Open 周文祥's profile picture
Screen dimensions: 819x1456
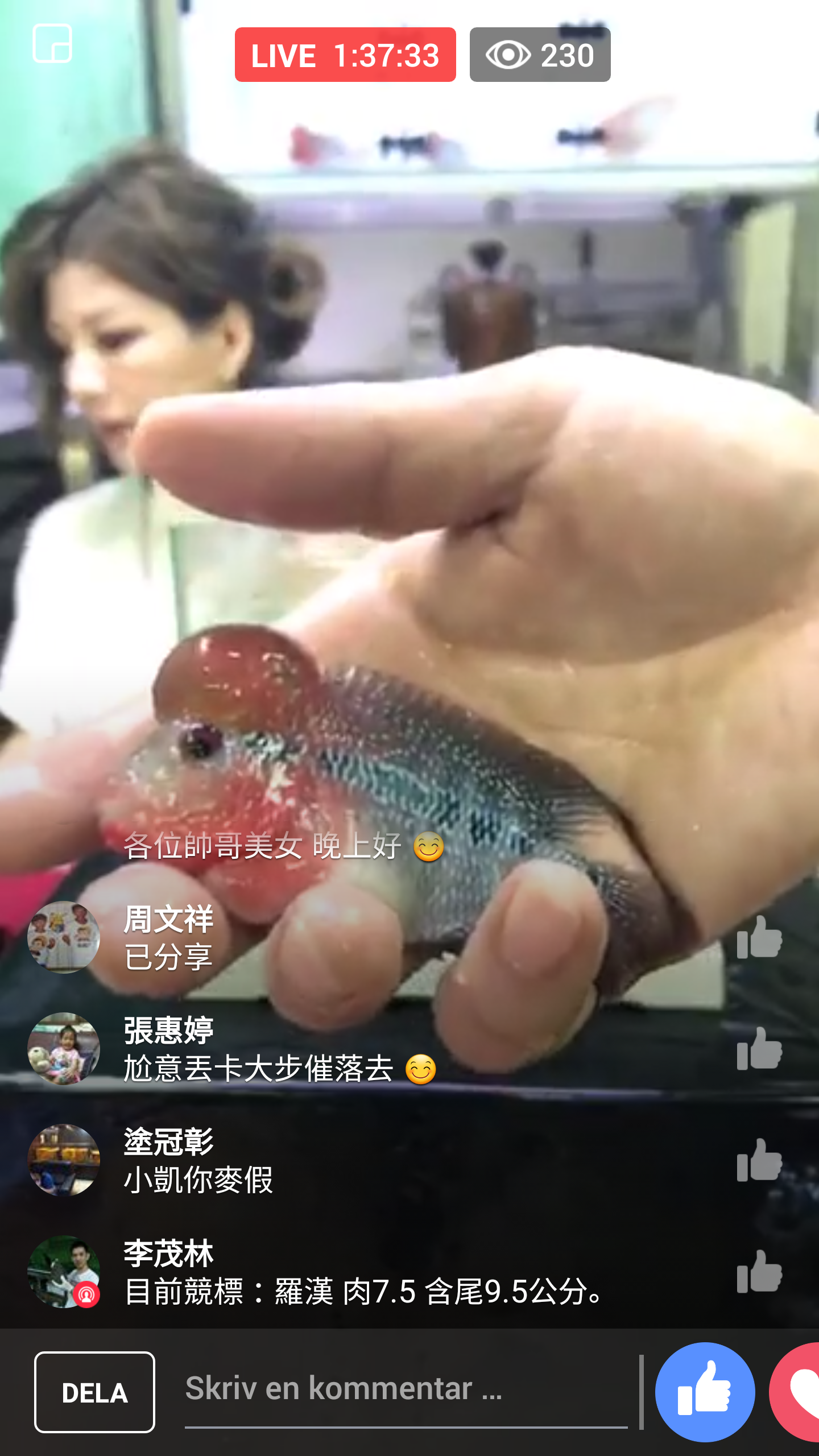(64, 937)
